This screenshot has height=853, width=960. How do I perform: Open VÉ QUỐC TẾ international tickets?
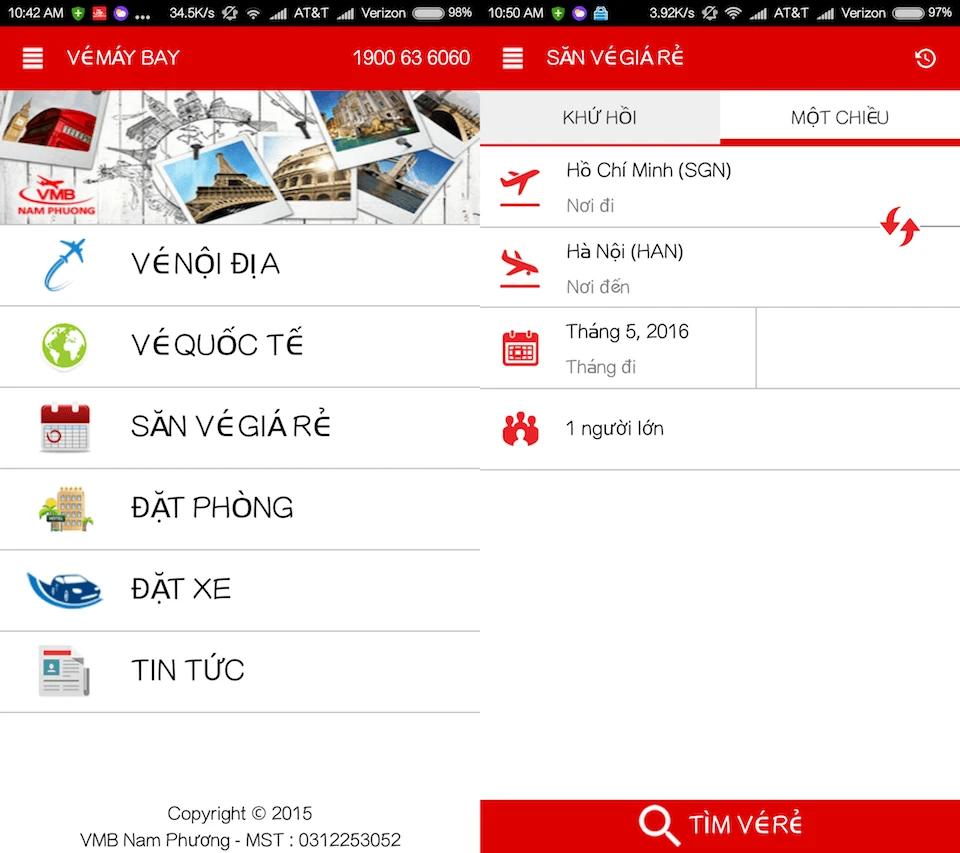click(x=240, y=346)
